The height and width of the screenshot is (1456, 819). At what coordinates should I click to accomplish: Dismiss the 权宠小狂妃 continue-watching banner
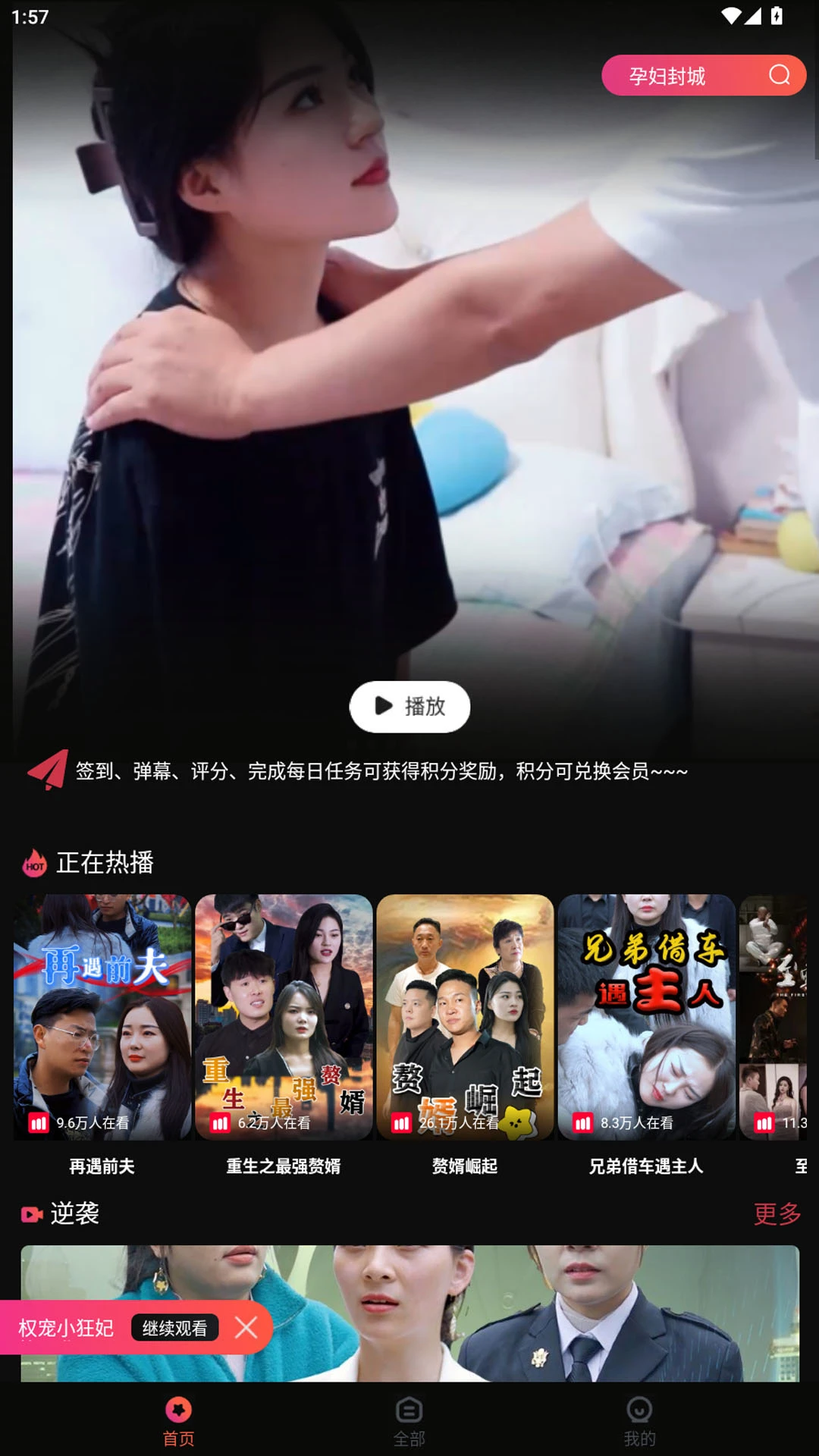(246, 1328)
